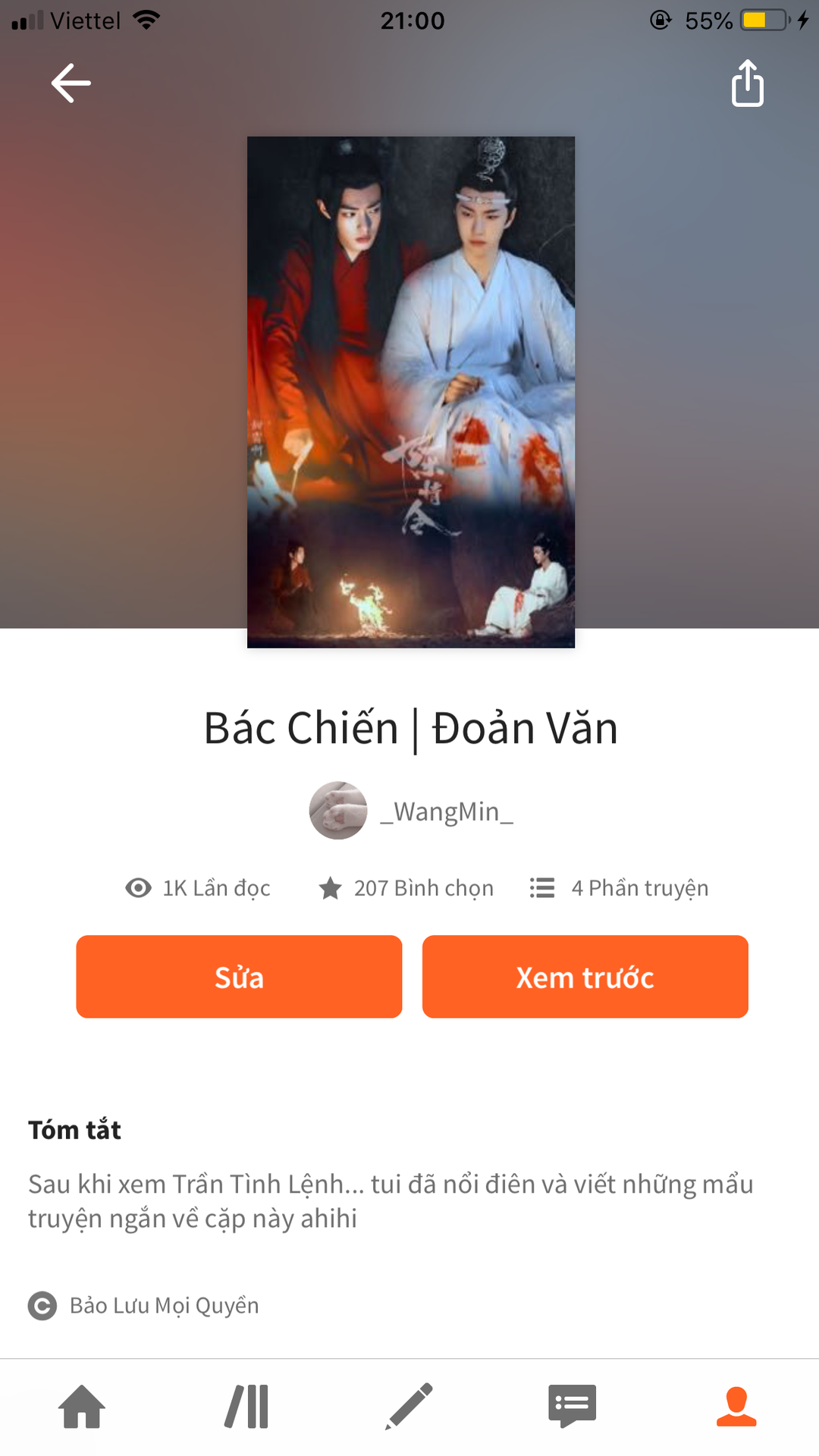Switch to the Write tab
The width and height of the screenshot is (819, 1456).
pyautogui.click(x=409, y=1407)
